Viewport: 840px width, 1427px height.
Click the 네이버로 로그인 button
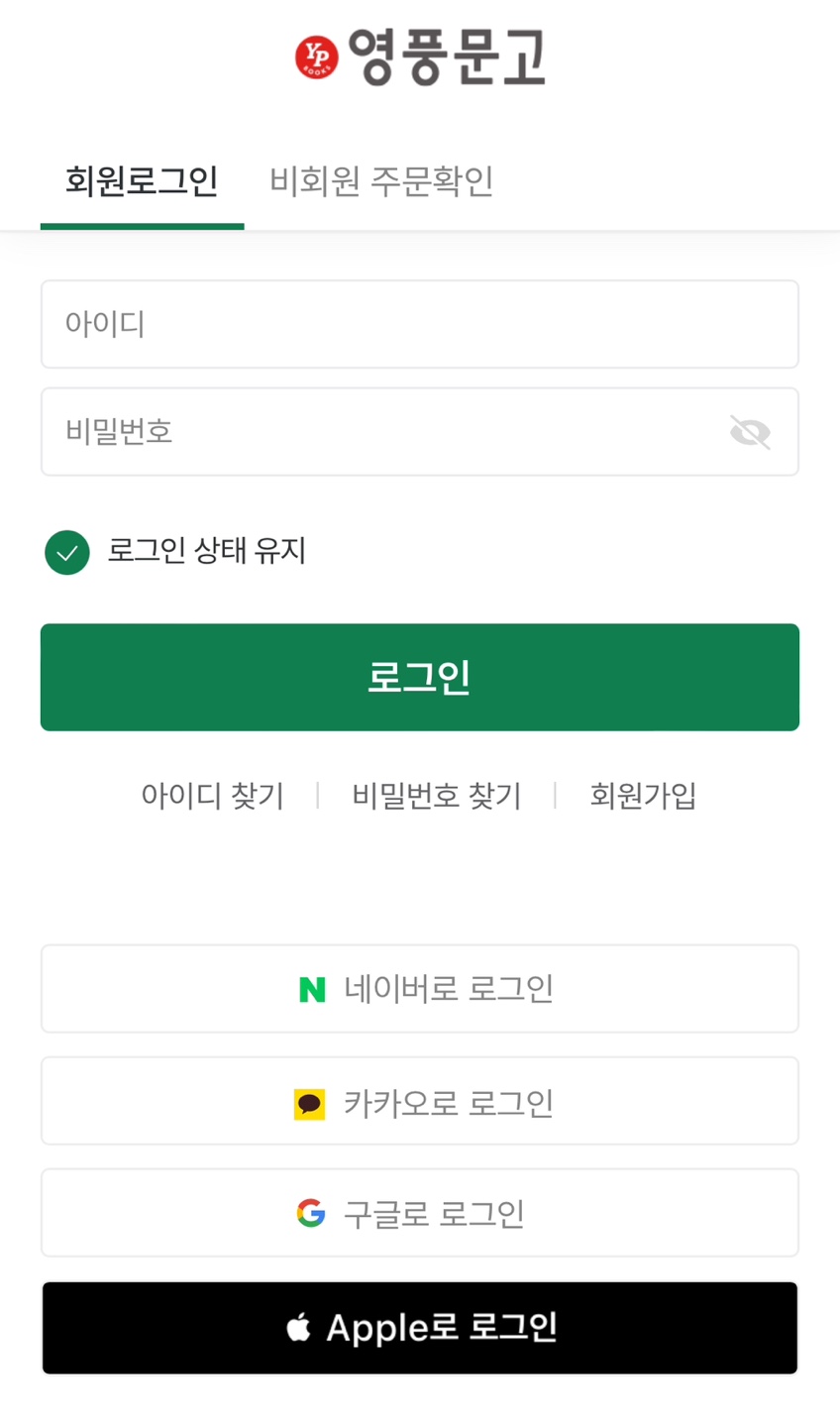[x=420, y=988]
